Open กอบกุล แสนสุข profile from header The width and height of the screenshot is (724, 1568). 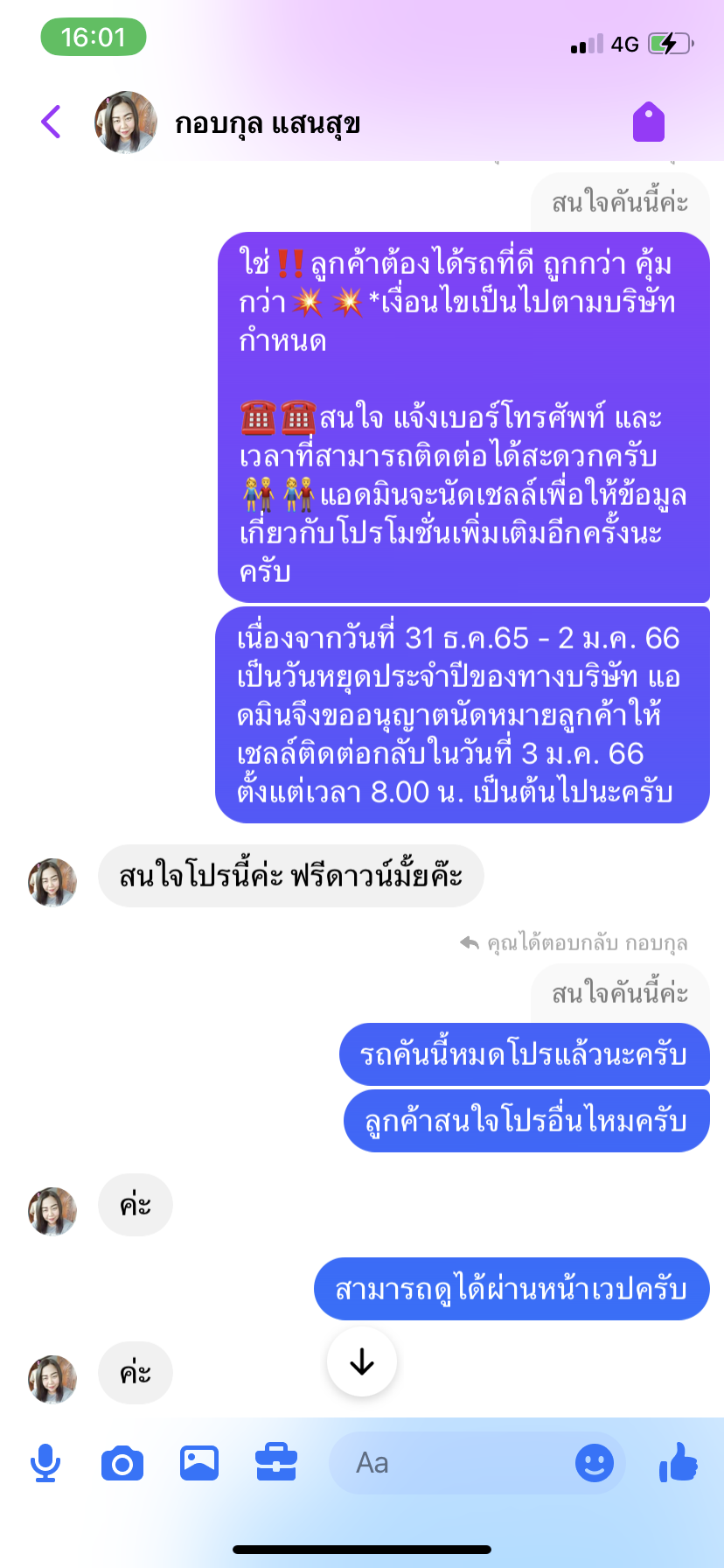coord(268,123)
